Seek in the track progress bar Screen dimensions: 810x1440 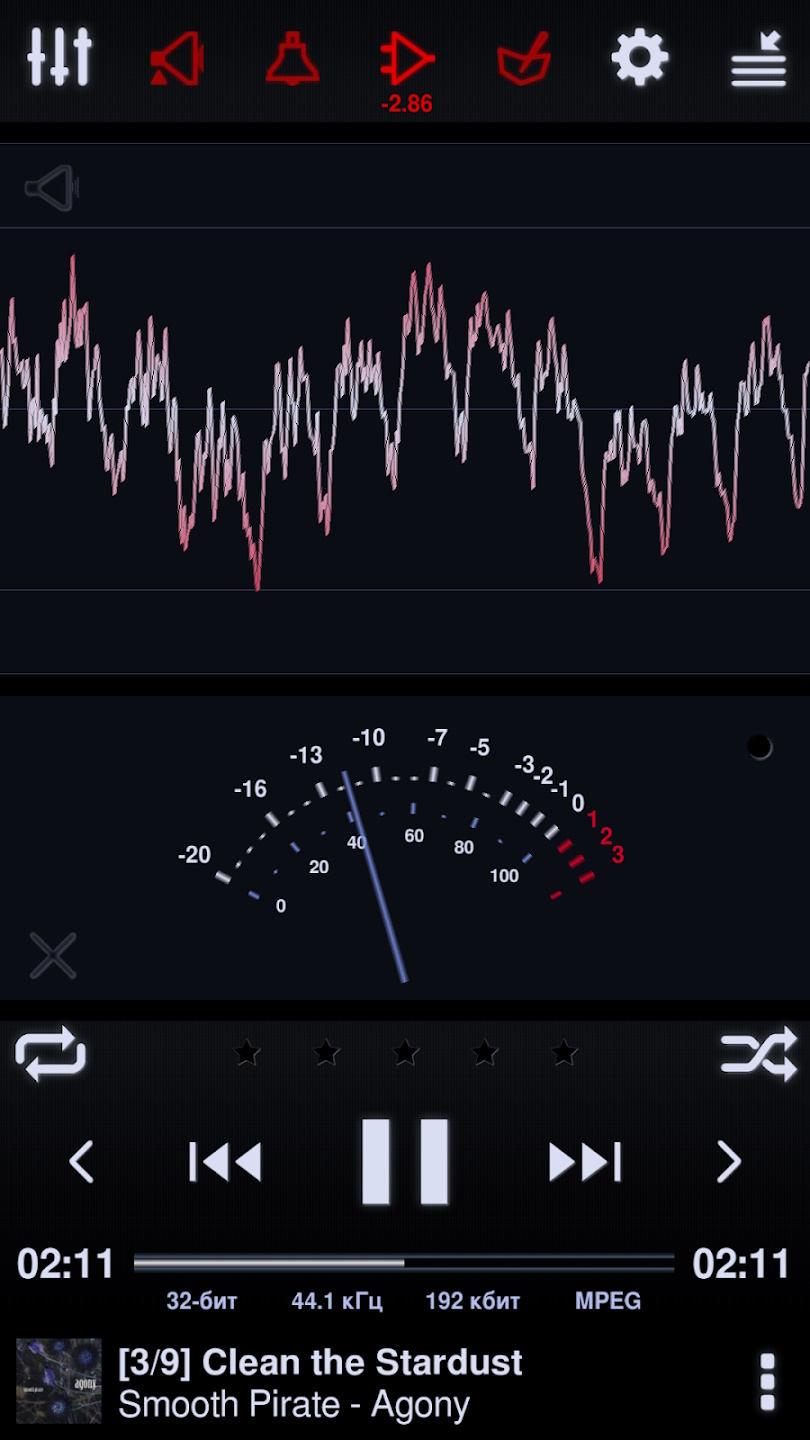pos(404,1264)
